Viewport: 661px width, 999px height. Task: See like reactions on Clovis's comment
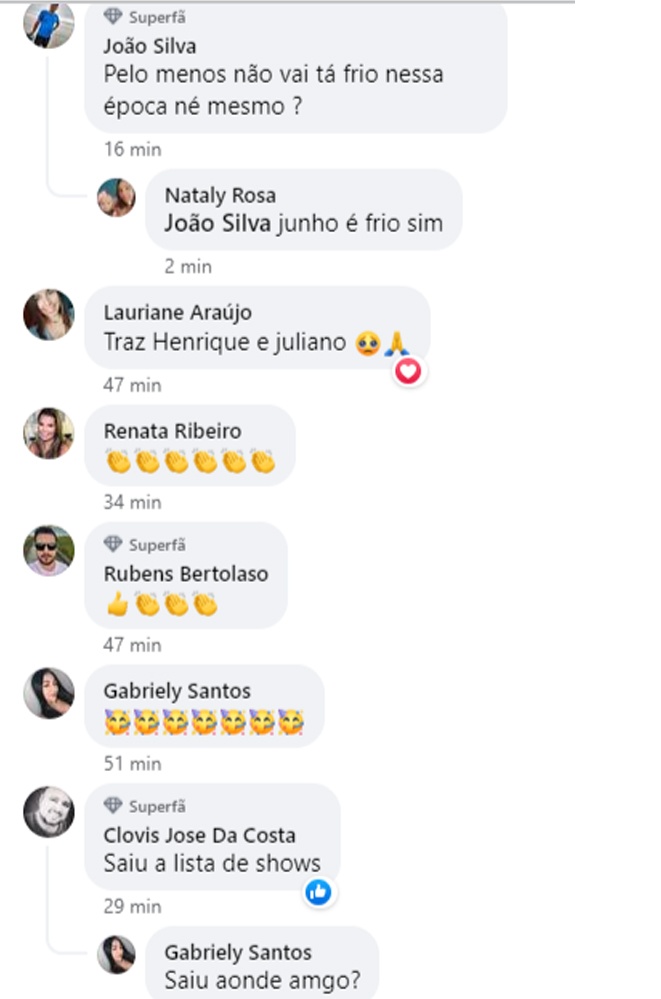[x=318, y=892]
